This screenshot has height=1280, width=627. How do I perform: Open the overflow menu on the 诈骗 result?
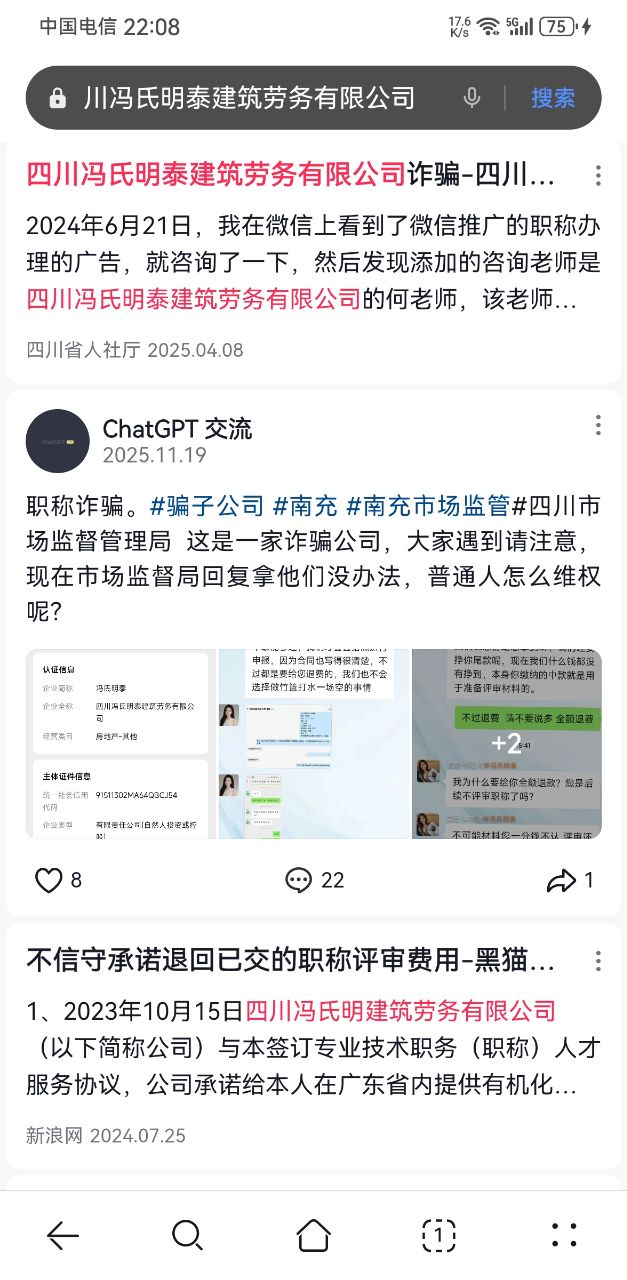[598, 176]
